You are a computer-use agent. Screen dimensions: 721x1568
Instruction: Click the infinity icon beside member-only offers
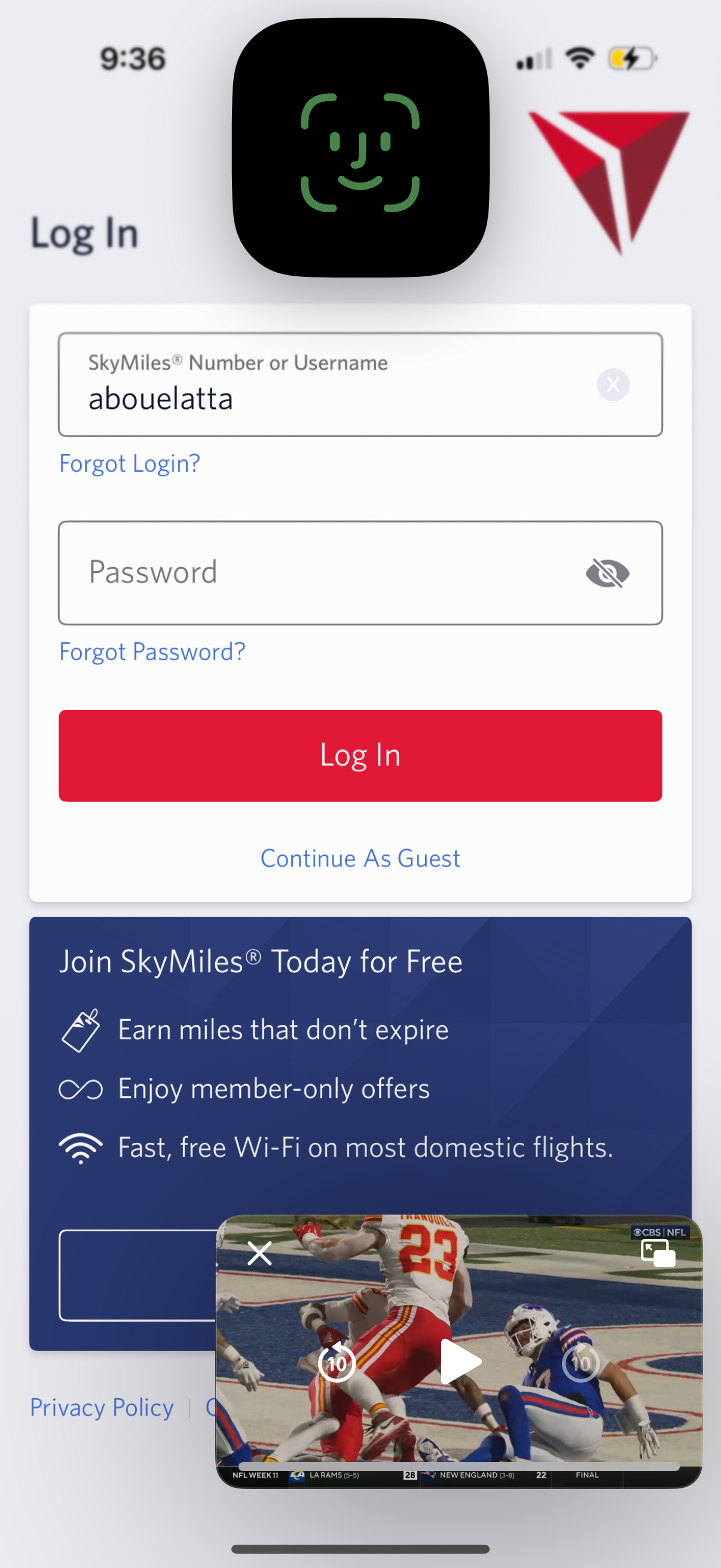(81, 1088)
